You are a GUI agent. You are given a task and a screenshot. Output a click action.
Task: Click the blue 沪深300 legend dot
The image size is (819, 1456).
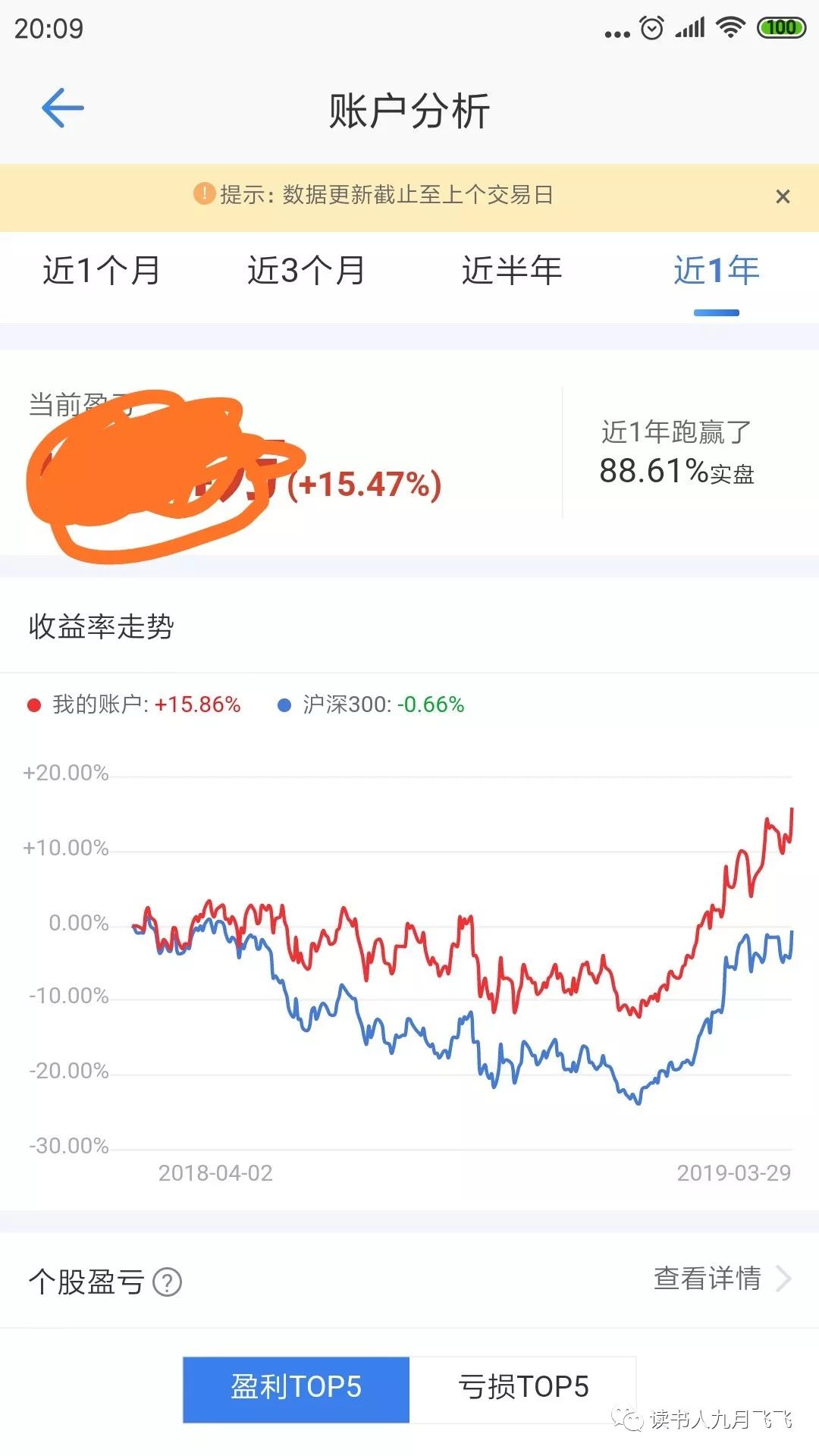pyautogui.click(x=284, y=704)
